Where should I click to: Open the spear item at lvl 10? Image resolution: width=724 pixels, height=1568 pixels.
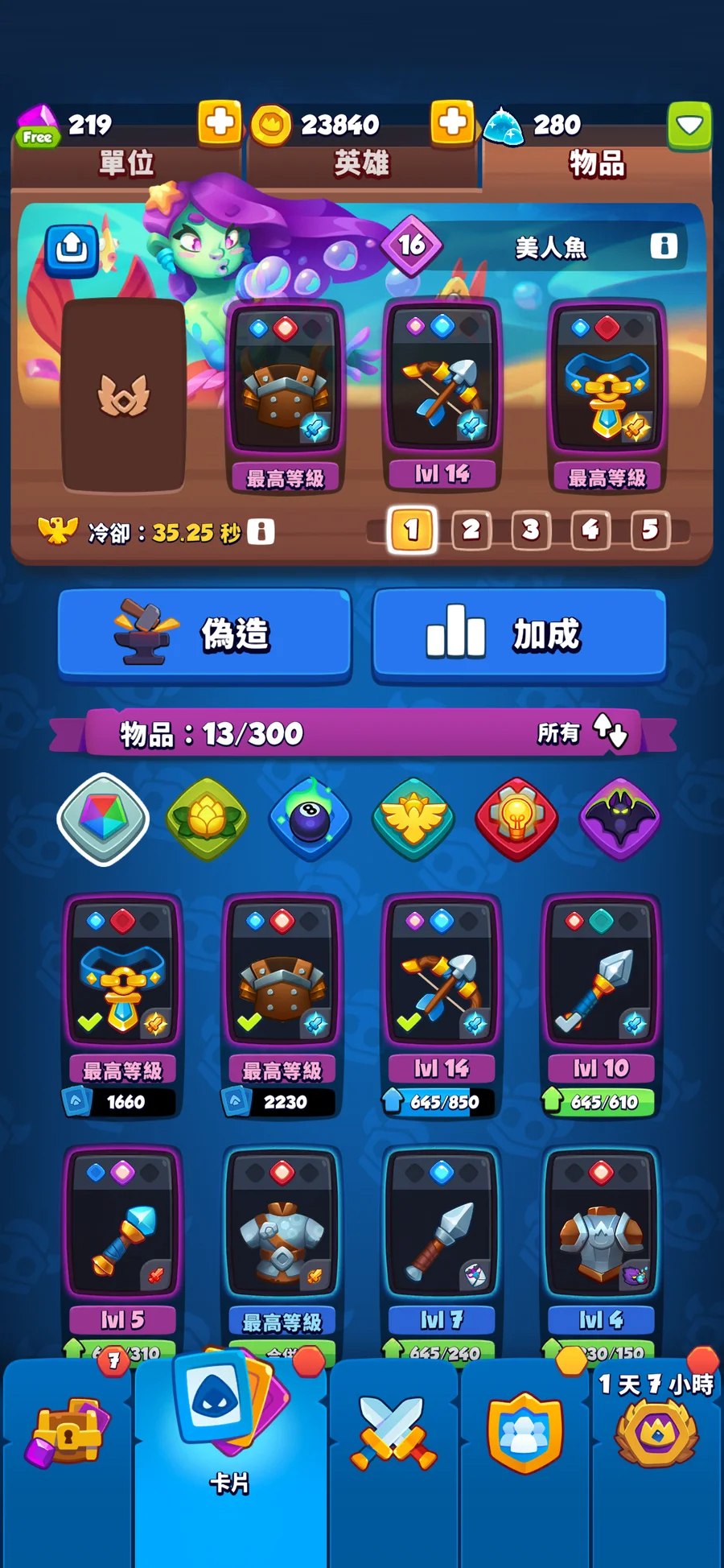[601, 991]
